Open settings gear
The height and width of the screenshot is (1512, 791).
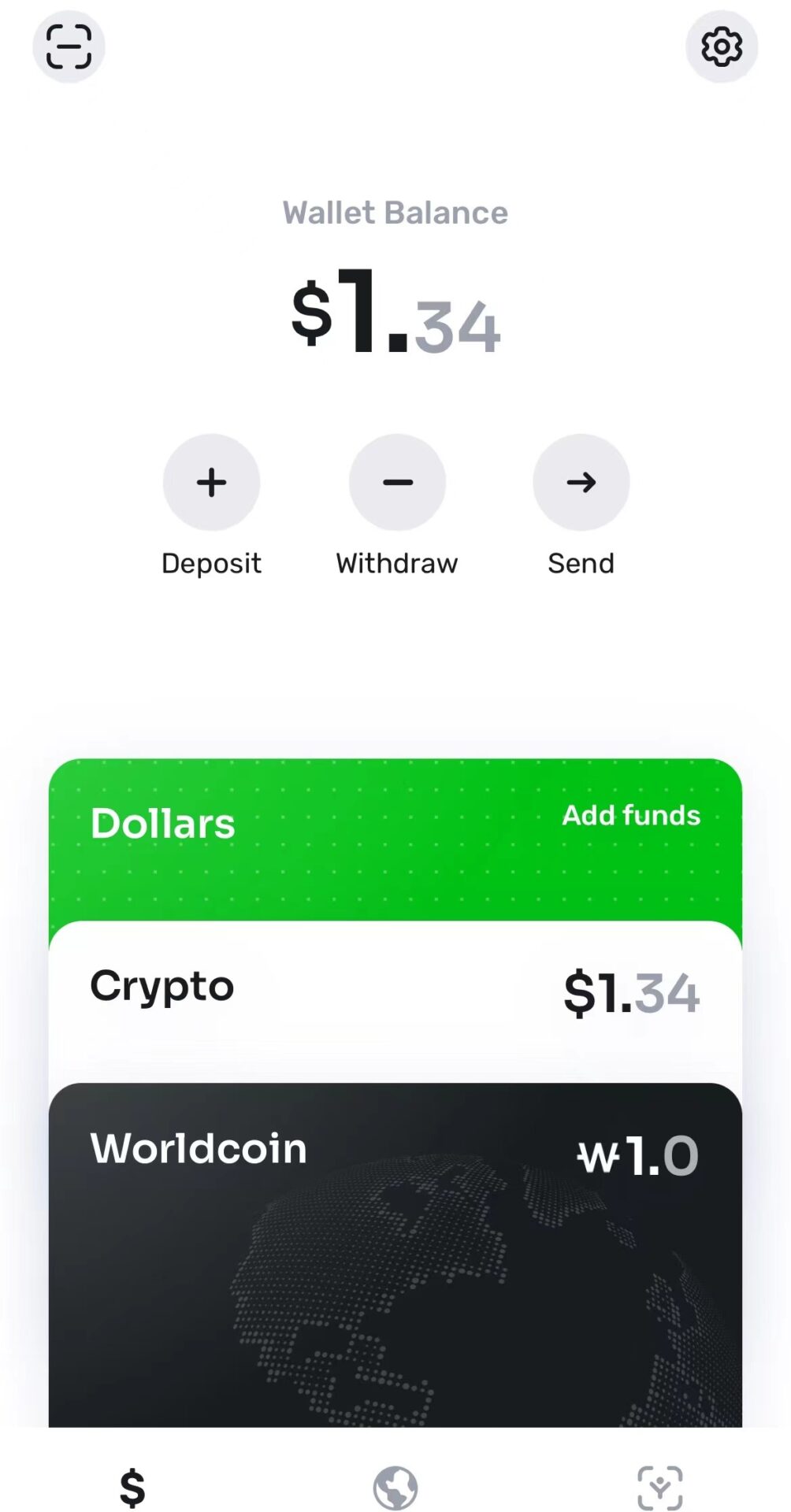click(x=721, y=46)
